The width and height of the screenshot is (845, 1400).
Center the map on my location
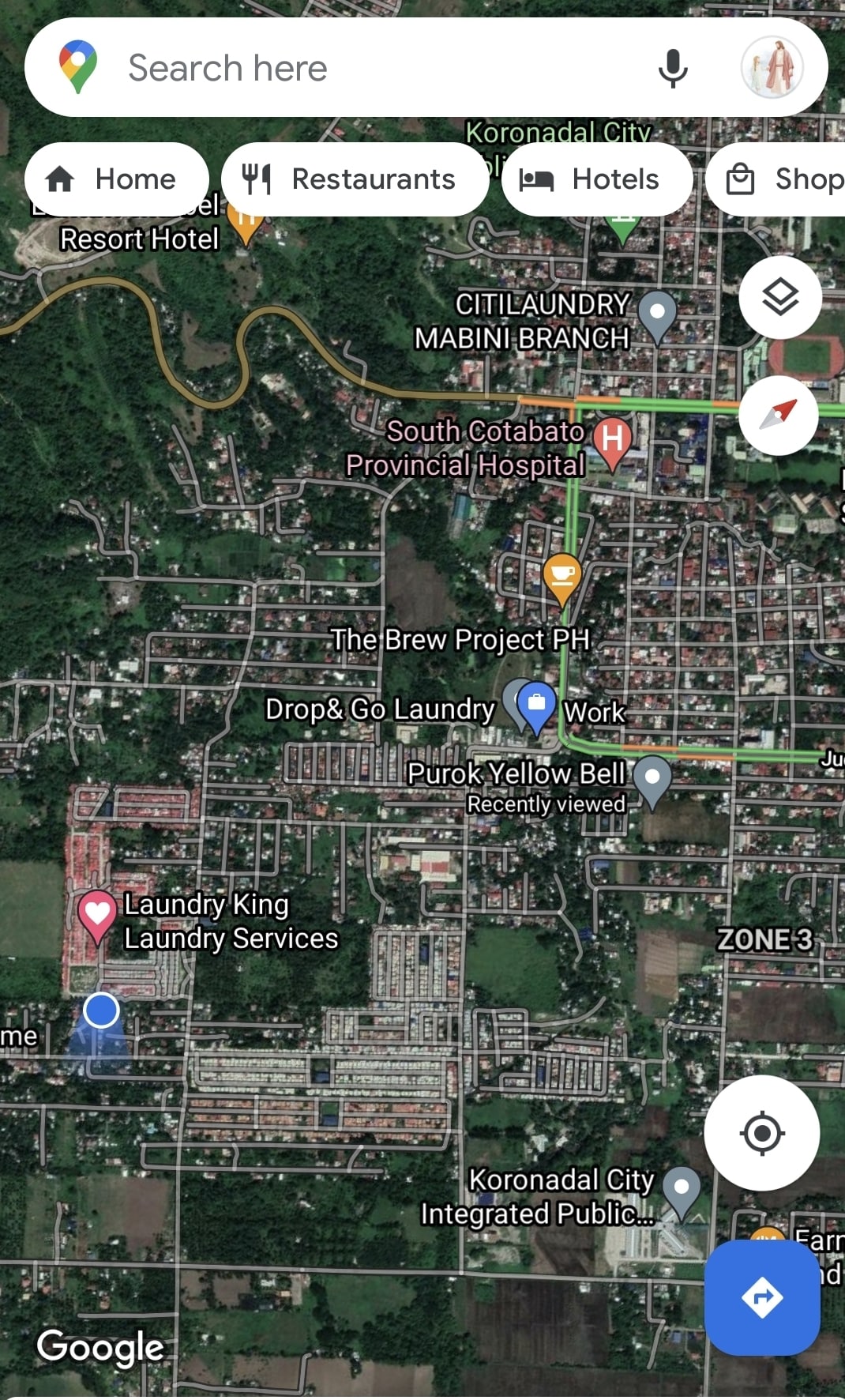[762, 1133]
